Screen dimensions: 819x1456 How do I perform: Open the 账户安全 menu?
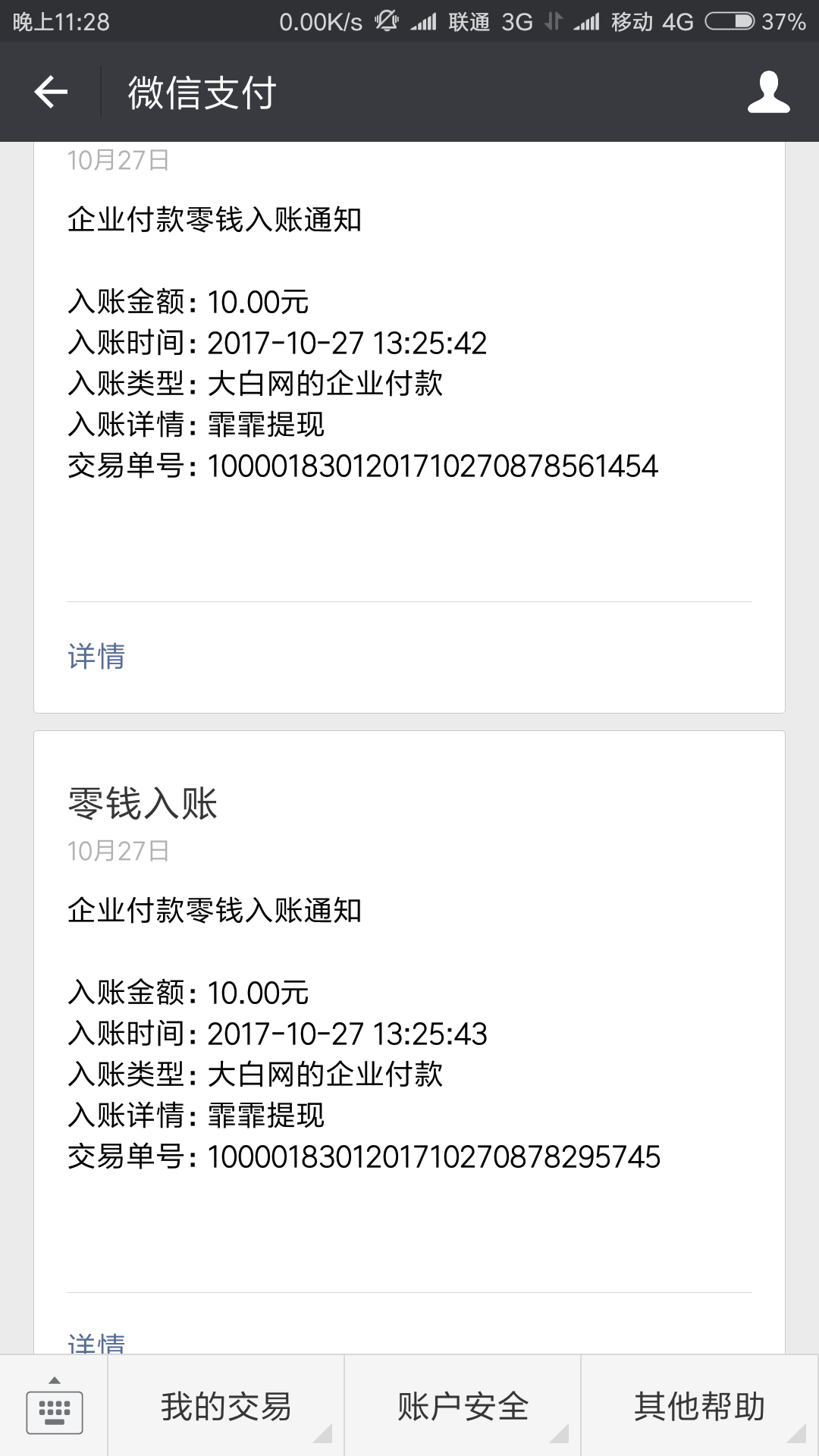(463, 1407)
